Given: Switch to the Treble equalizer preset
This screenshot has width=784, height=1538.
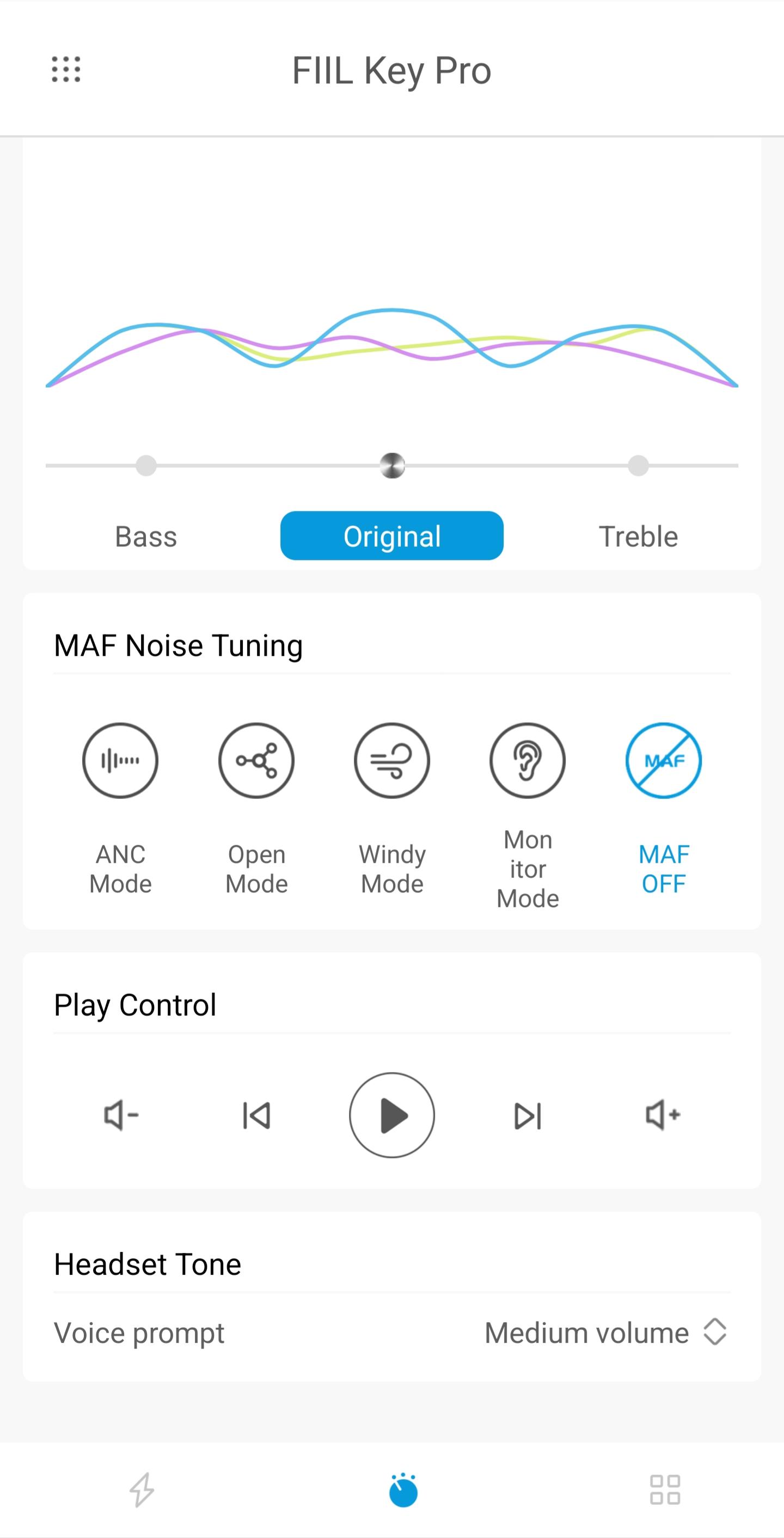Looking at the screenshot, I should click(638, 535).
